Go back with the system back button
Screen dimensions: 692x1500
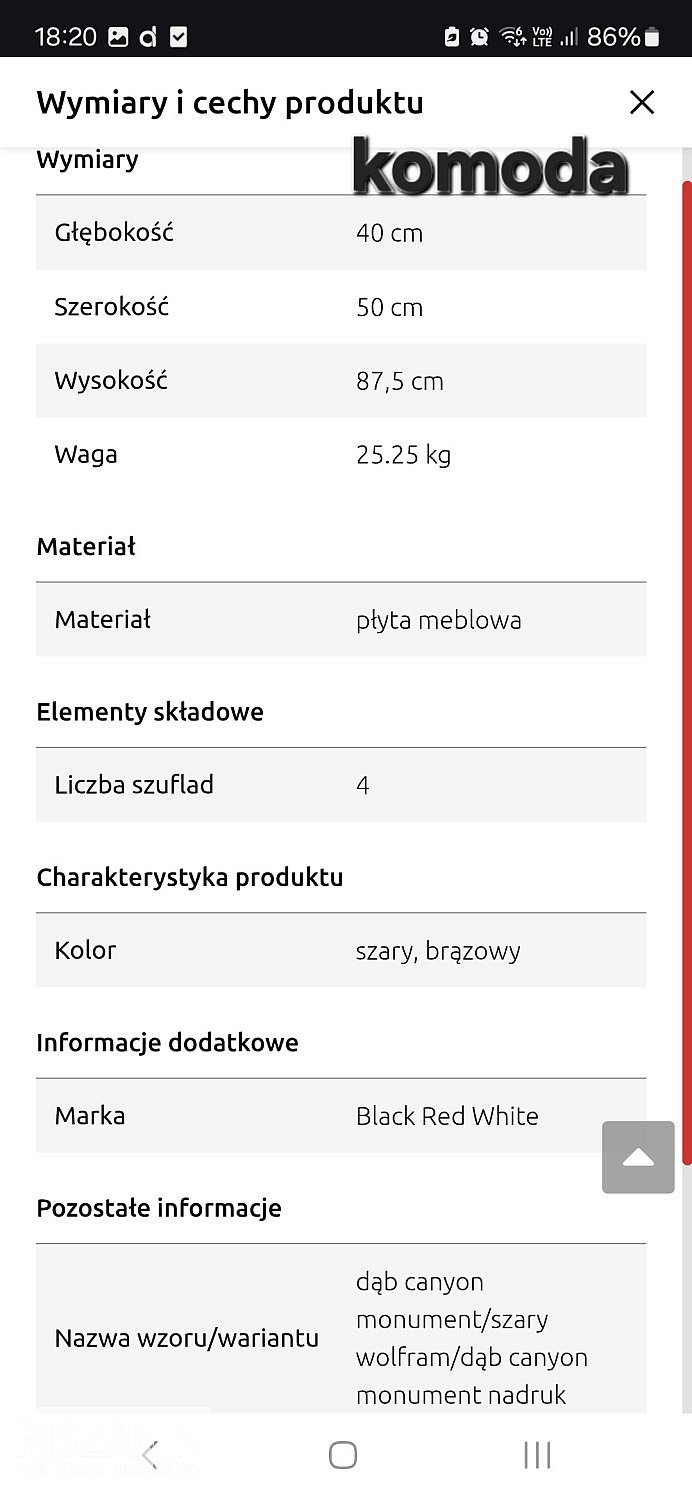151,1455
